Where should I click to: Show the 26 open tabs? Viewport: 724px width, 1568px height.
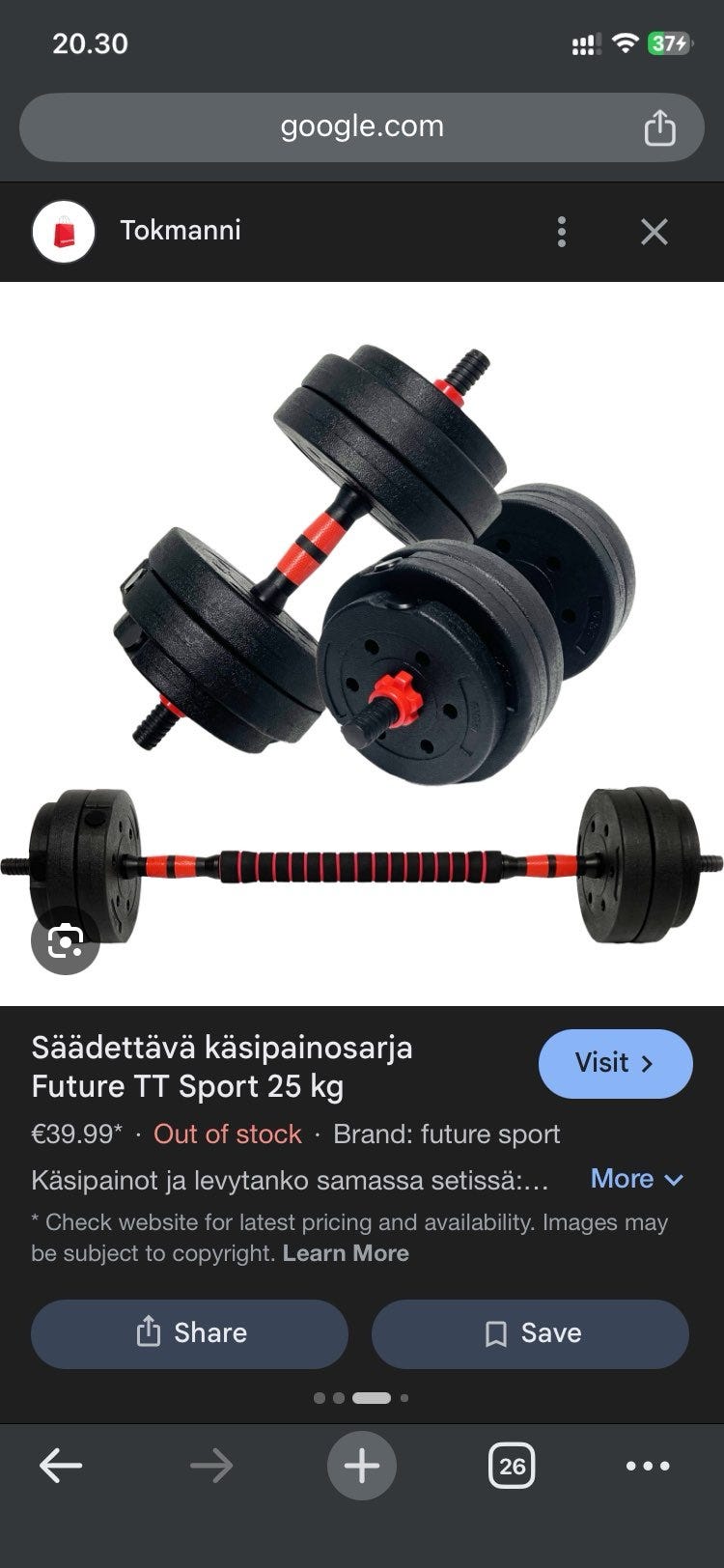(x=511, y=1466)
